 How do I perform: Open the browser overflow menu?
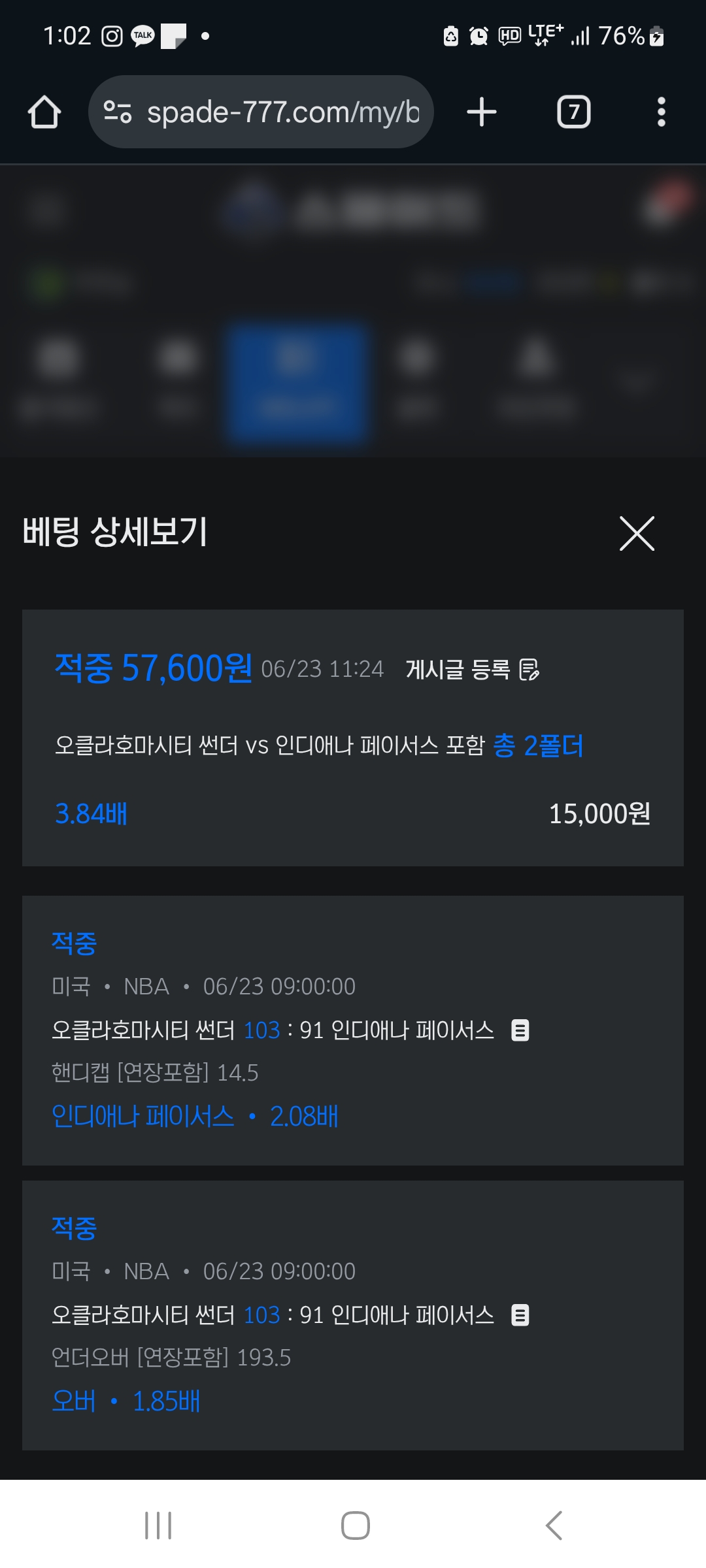[x=662, y=112]
